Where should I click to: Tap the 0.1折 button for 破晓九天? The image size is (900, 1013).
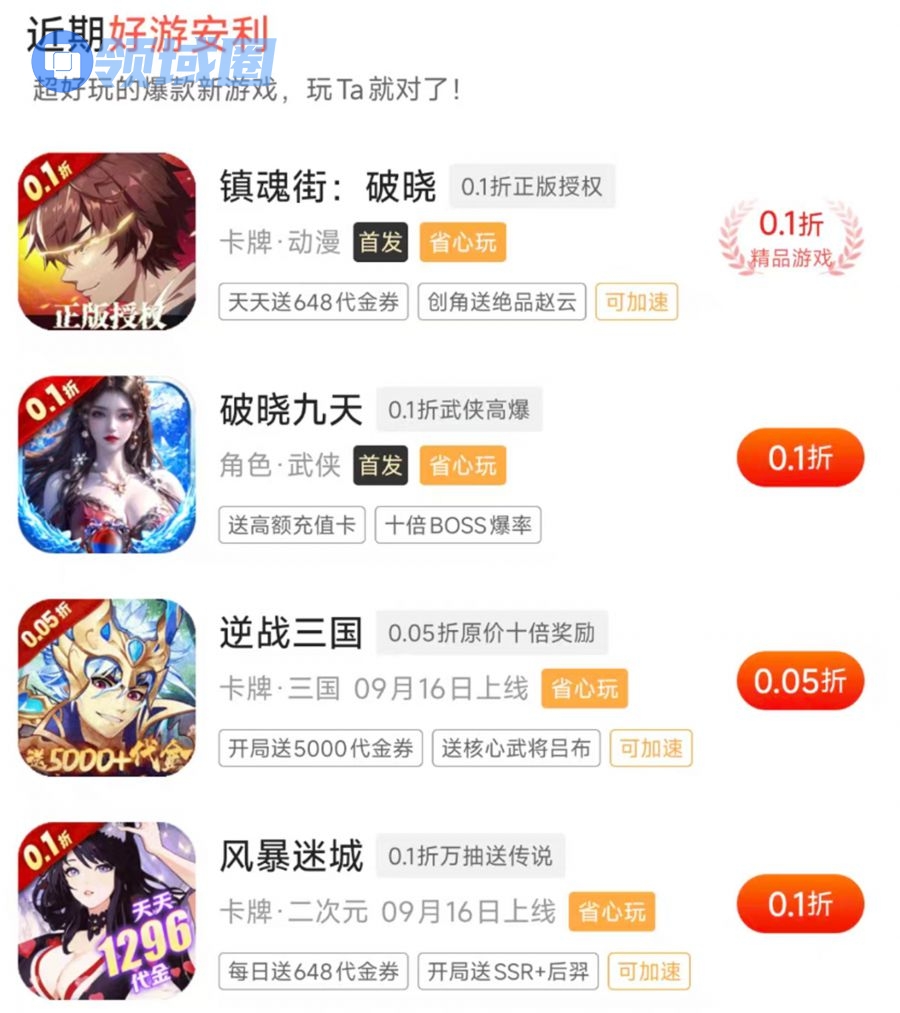tap(799, 458)
